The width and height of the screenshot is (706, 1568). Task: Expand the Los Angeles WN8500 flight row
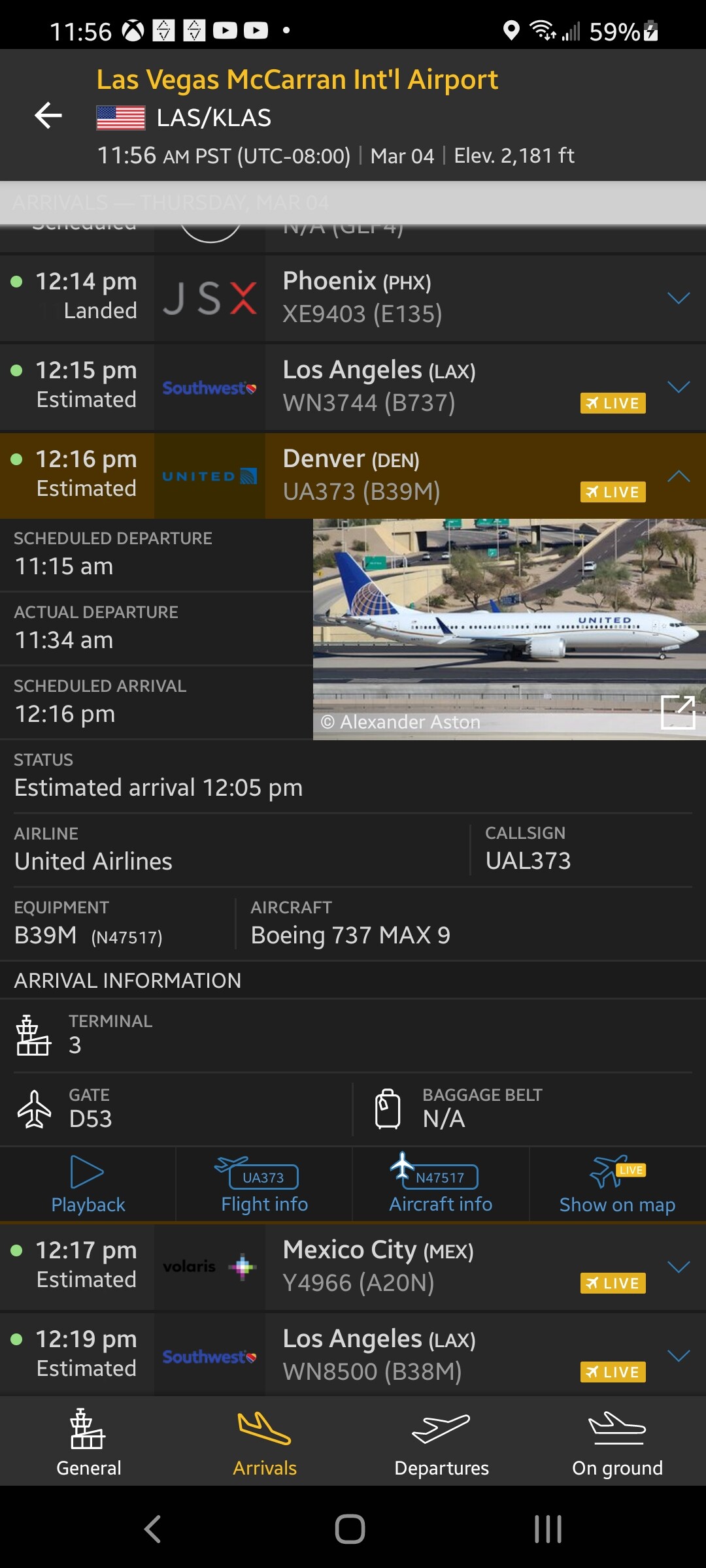pos(679,1356)
